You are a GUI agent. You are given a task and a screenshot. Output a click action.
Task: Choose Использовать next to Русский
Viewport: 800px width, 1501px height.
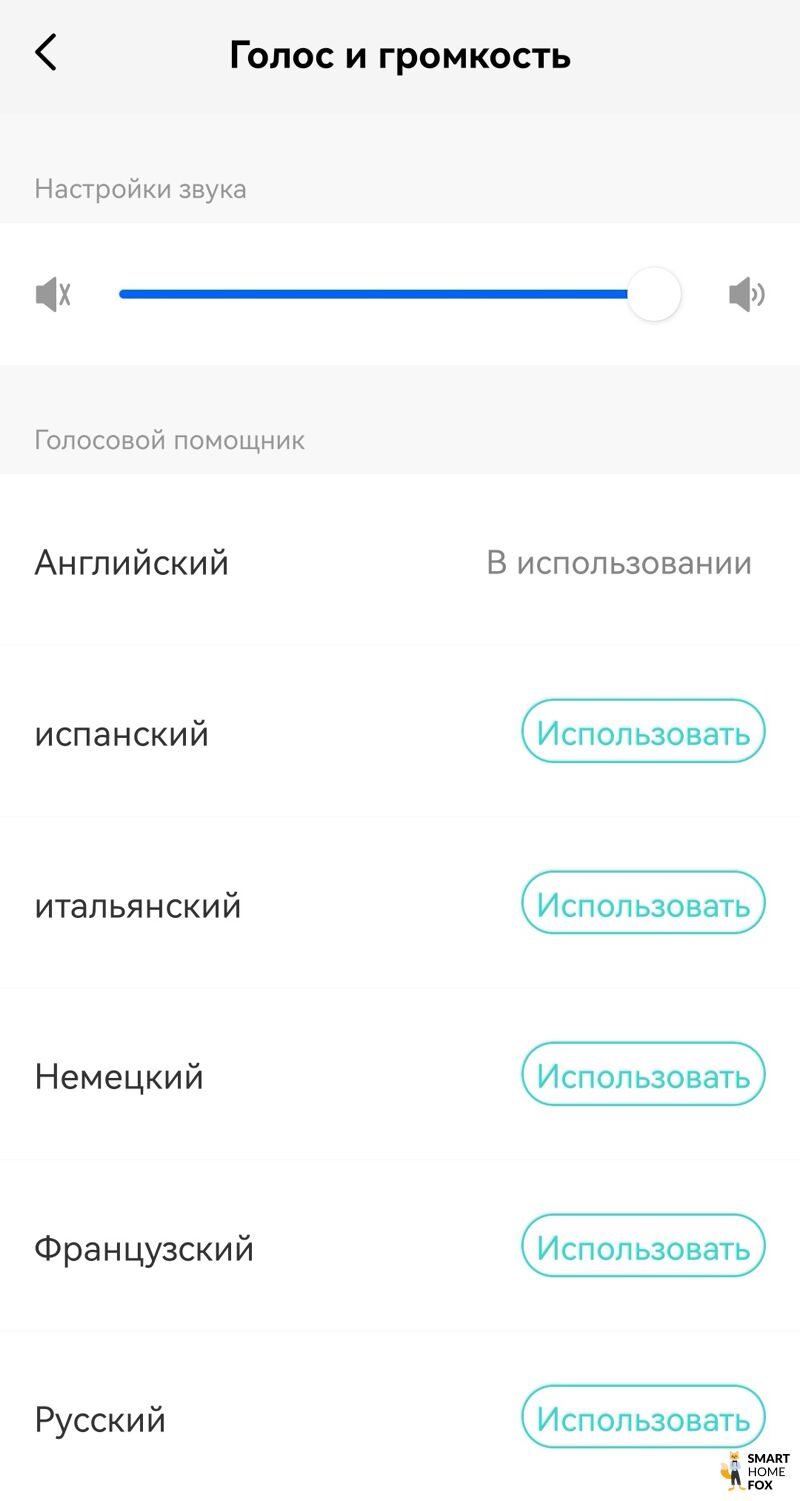click(x=643, y=1417)
